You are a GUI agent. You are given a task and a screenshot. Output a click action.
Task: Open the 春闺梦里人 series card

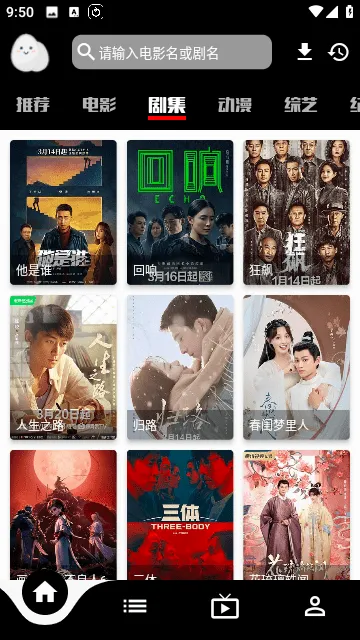pos(296,367)
